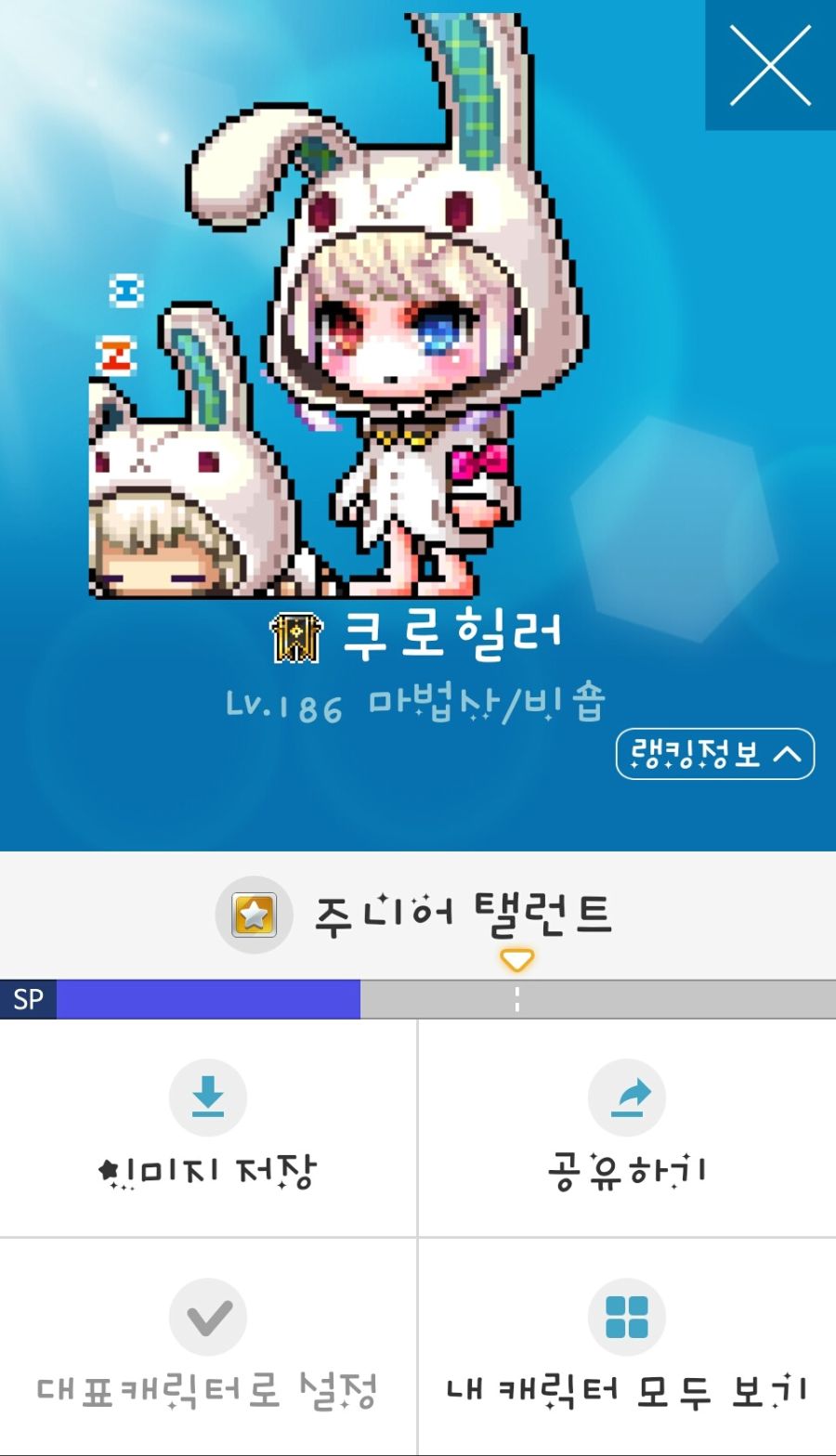Select the download icon above 이미지 저장
The width and height of the screenshot is (836, 1456).
point(207,1098)
